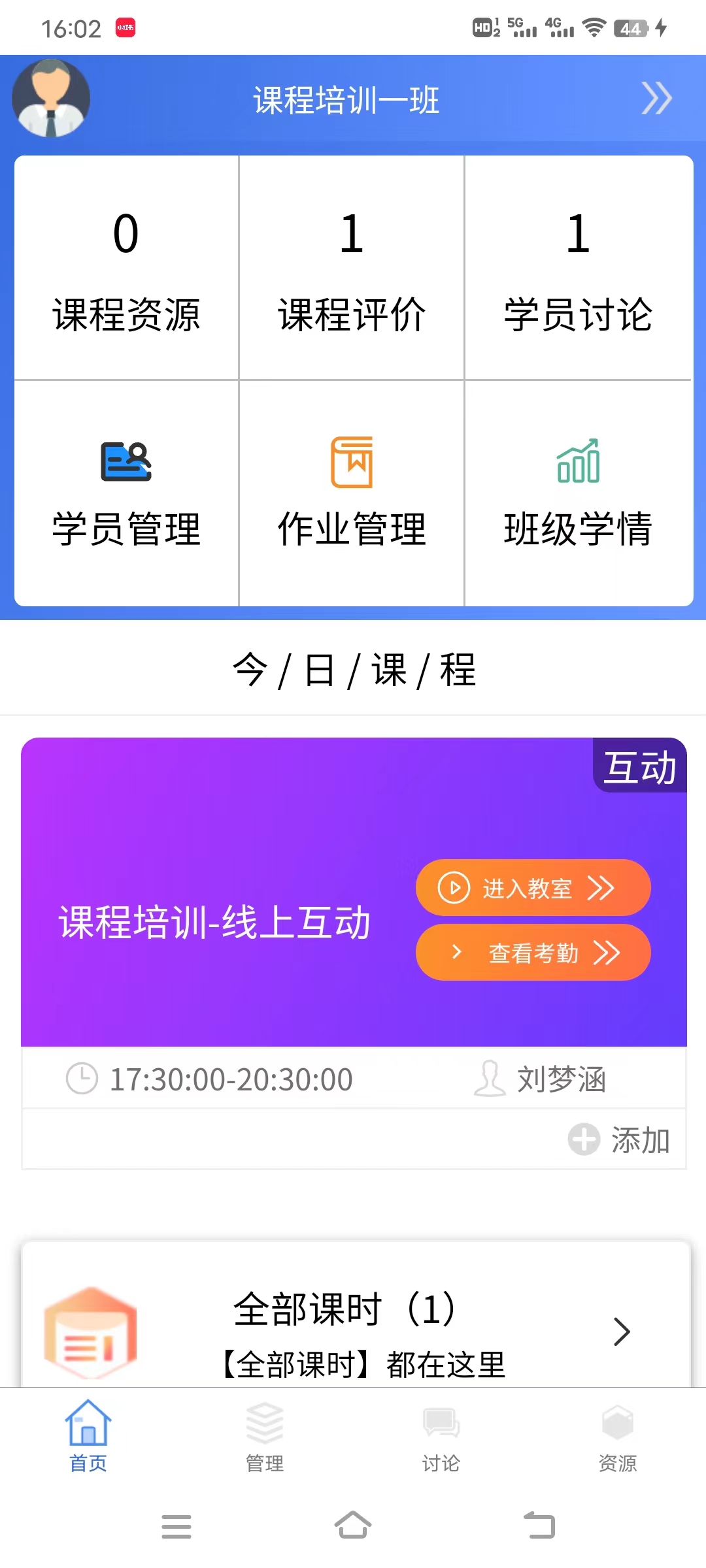The width and height of the screenshot is (706, 1568).
Task: View 课程评价 reviews
Action: click(352, 268)
